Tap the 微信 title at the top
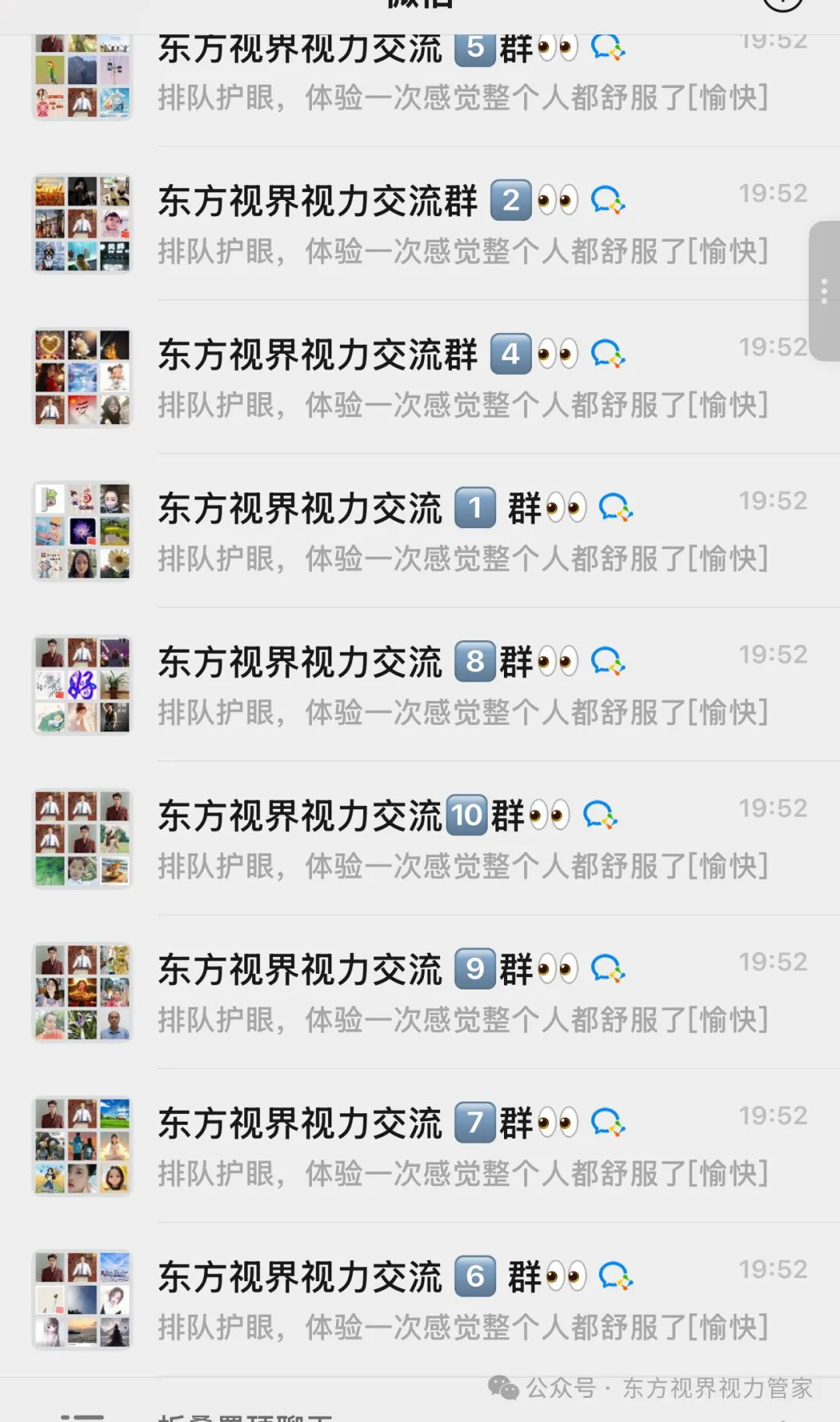840x1422 pixels. point(420,6)
